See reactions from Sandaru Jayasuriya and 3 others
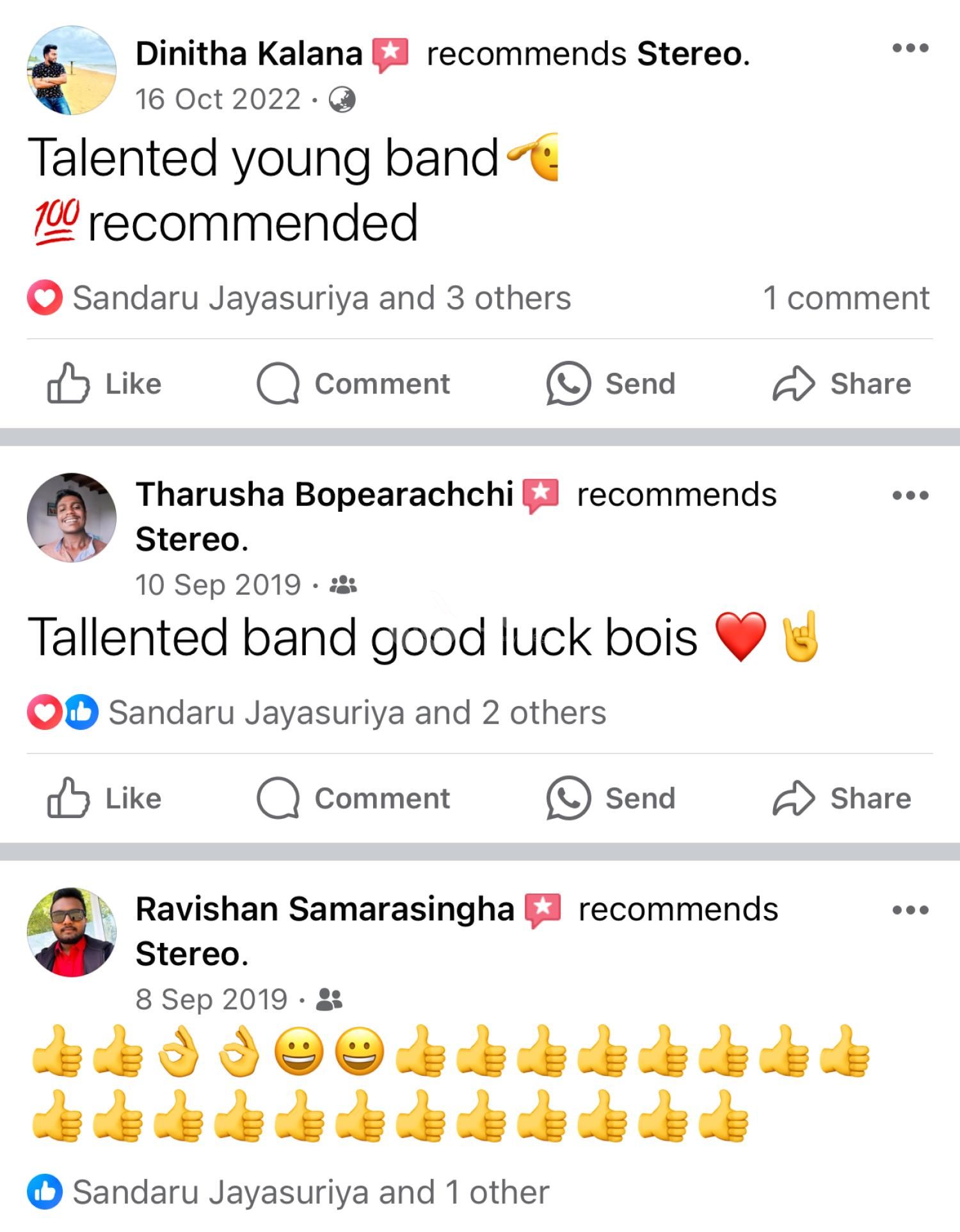This screenshot has width=960, height=1232. point(320,298)
